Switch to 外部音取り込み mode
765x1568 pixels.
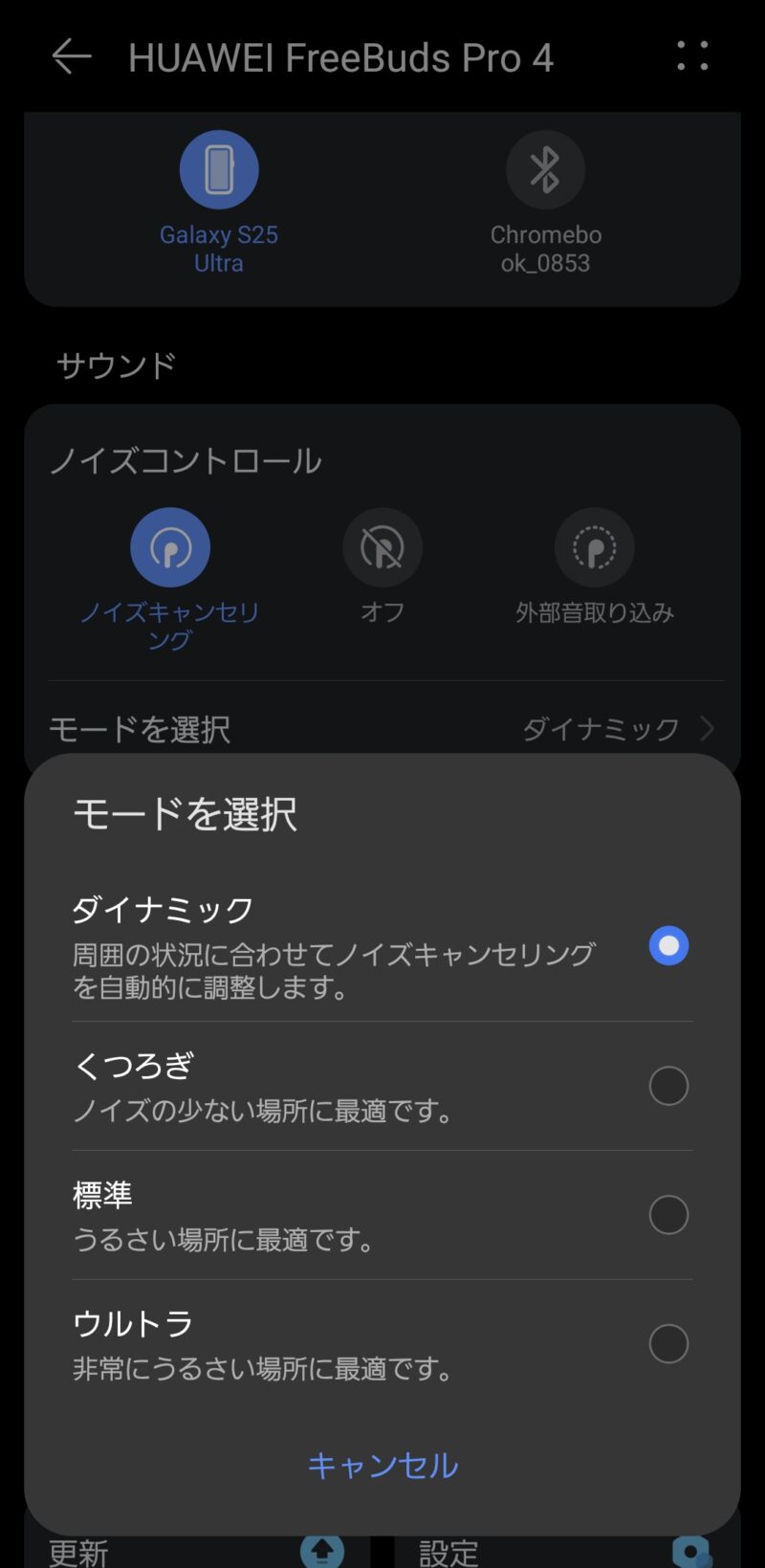pos(595,548)
